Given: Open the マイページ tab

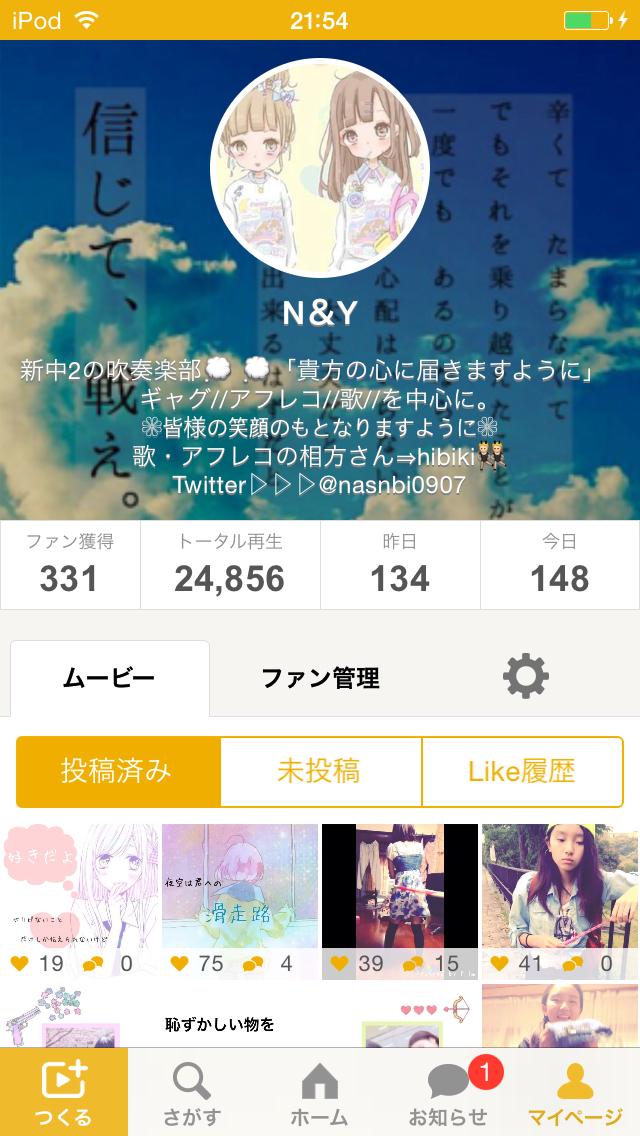Looking at the screenshot, I should [x=575, y=1092].
